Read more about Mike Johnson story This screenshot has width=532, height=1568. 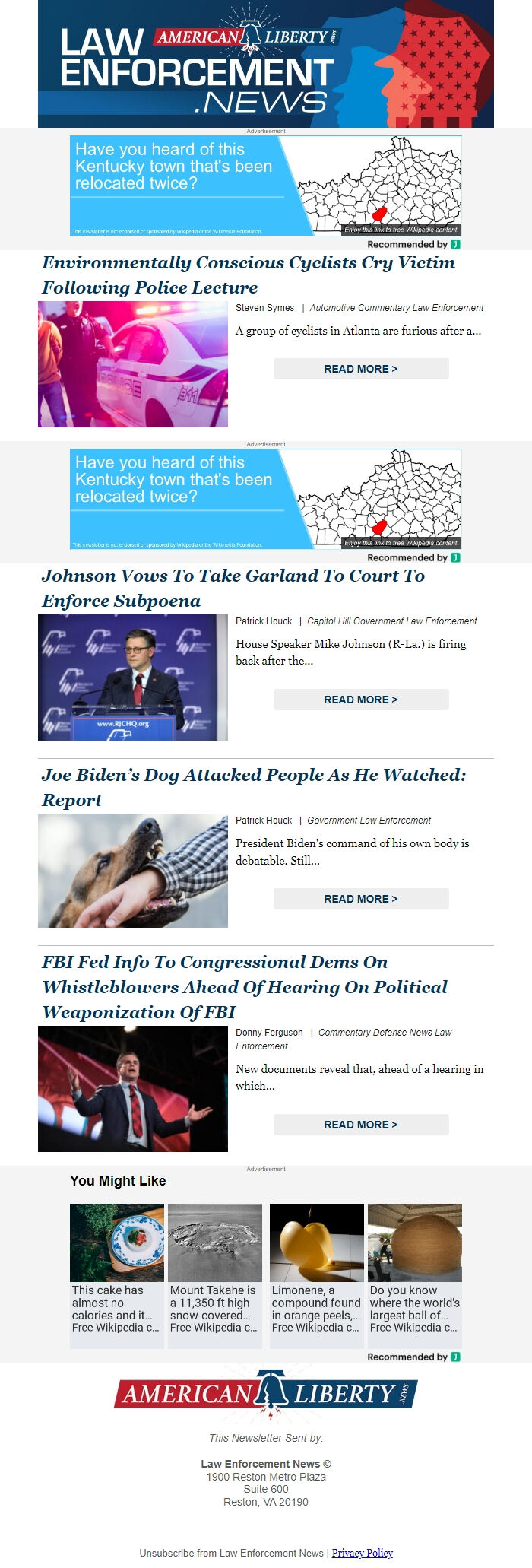[361, 700]
